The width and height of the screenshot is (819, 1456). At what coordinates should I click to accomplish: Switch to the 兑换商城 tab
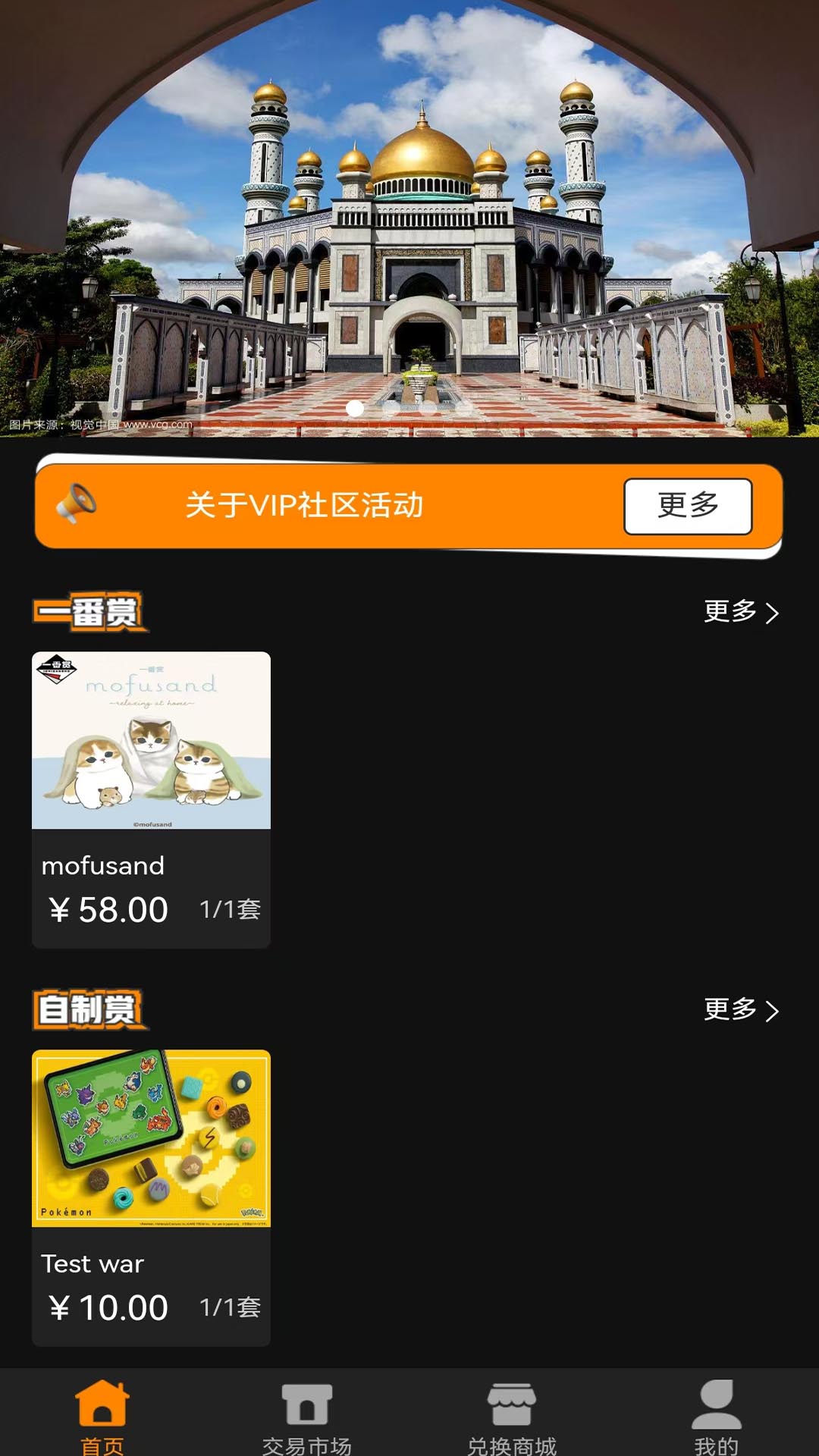(511, 1417)
